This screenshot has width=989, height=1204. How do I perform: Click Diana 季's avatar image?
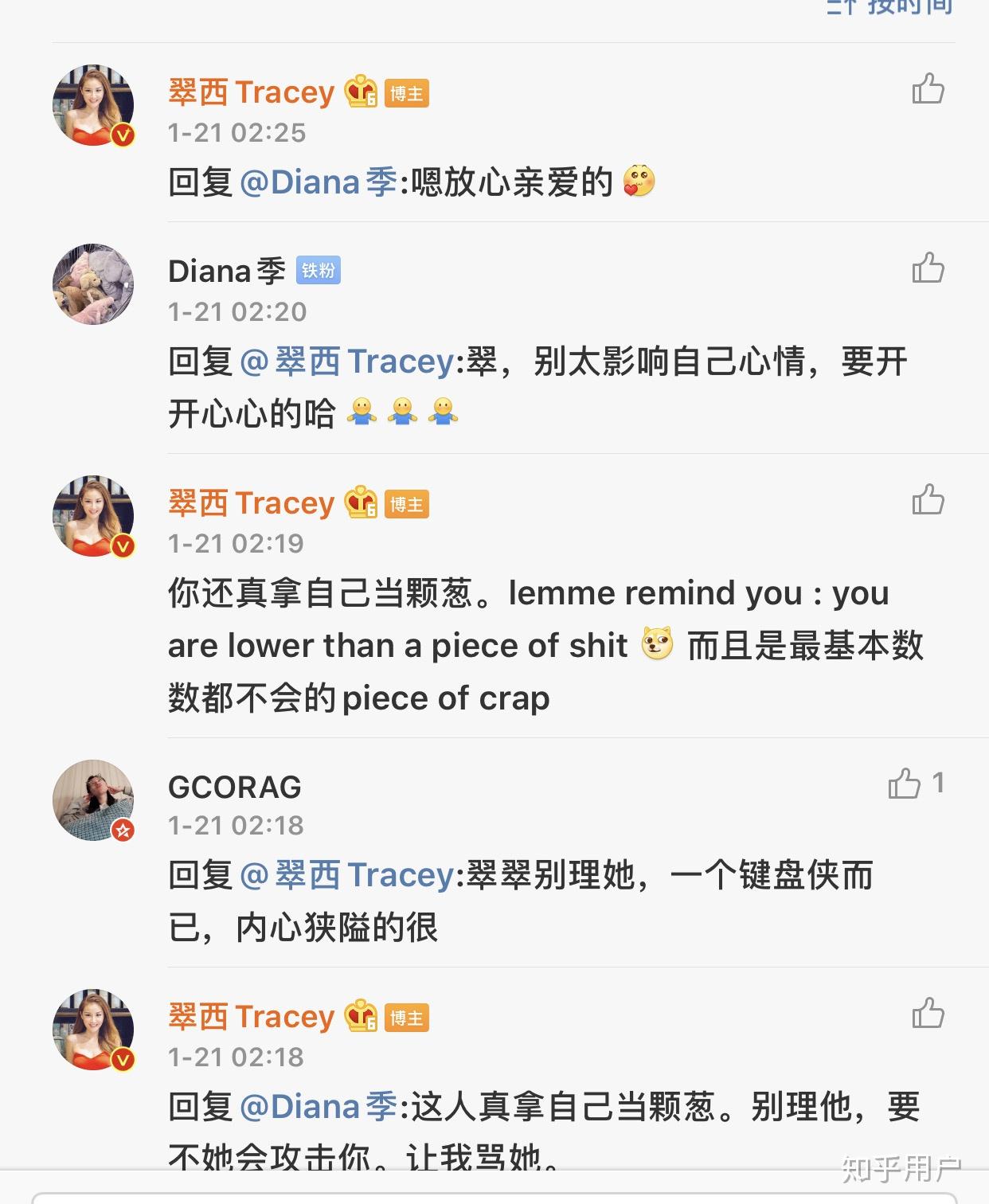[94, 283]
